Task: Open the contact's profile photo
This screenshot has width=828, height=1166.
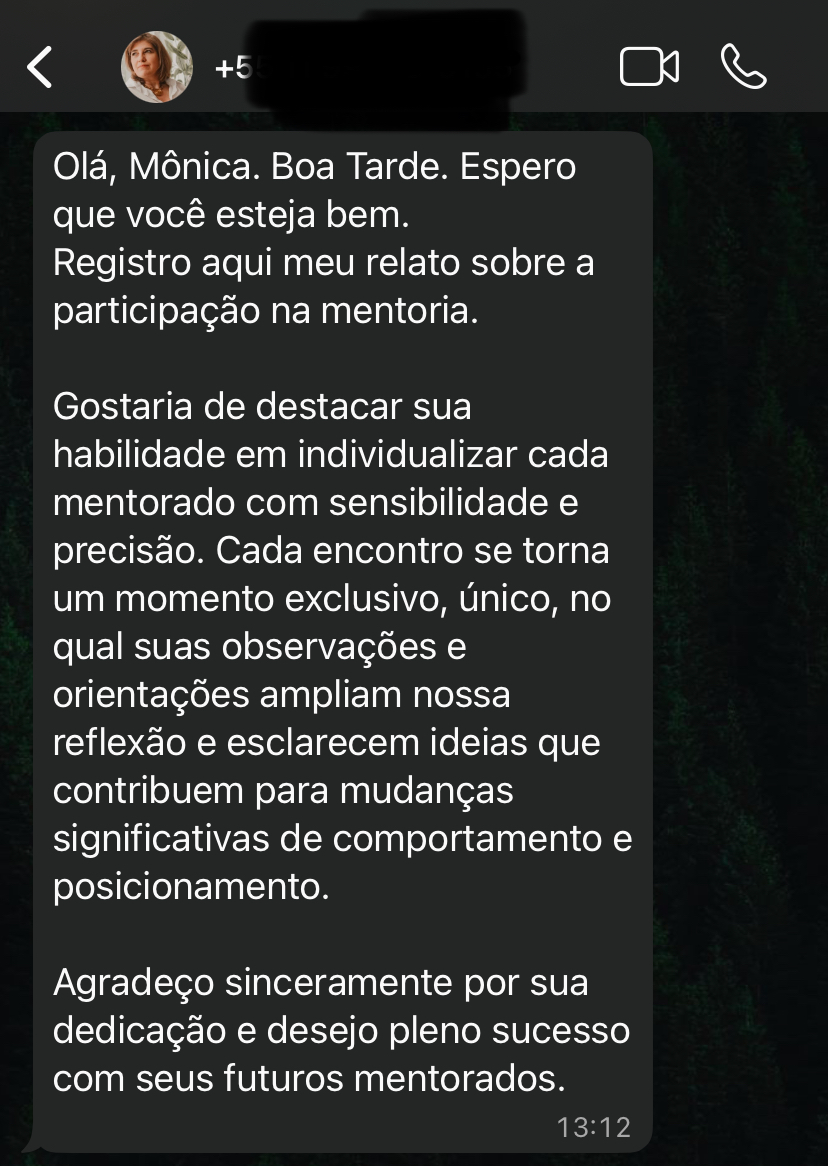Action: [156, 67]
